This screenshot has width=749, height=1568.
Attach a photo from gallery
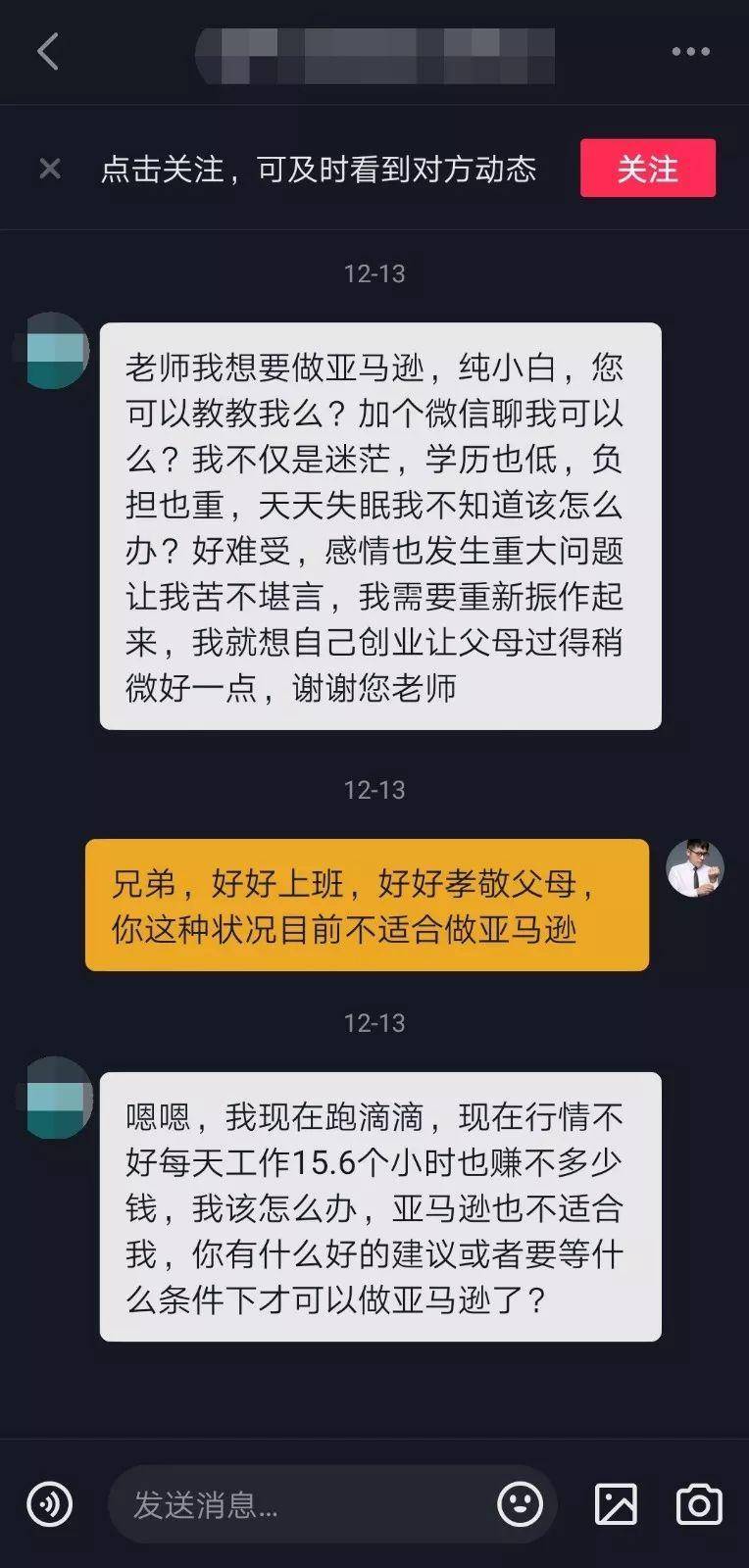[616, 1503]
